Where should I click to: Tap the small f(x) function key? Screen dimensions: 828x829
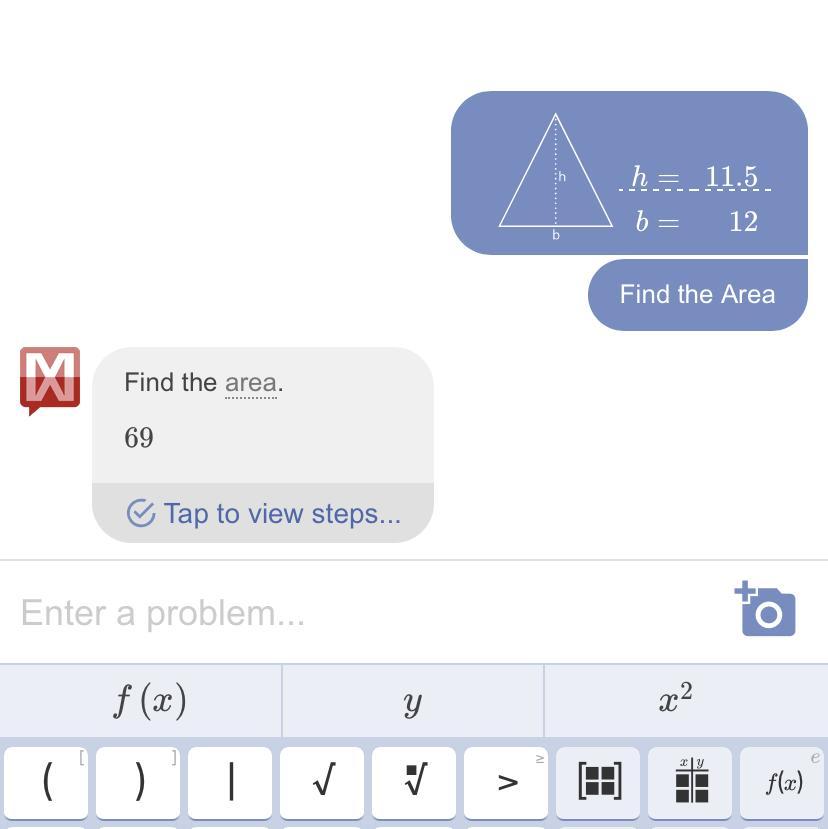point(783,782)
